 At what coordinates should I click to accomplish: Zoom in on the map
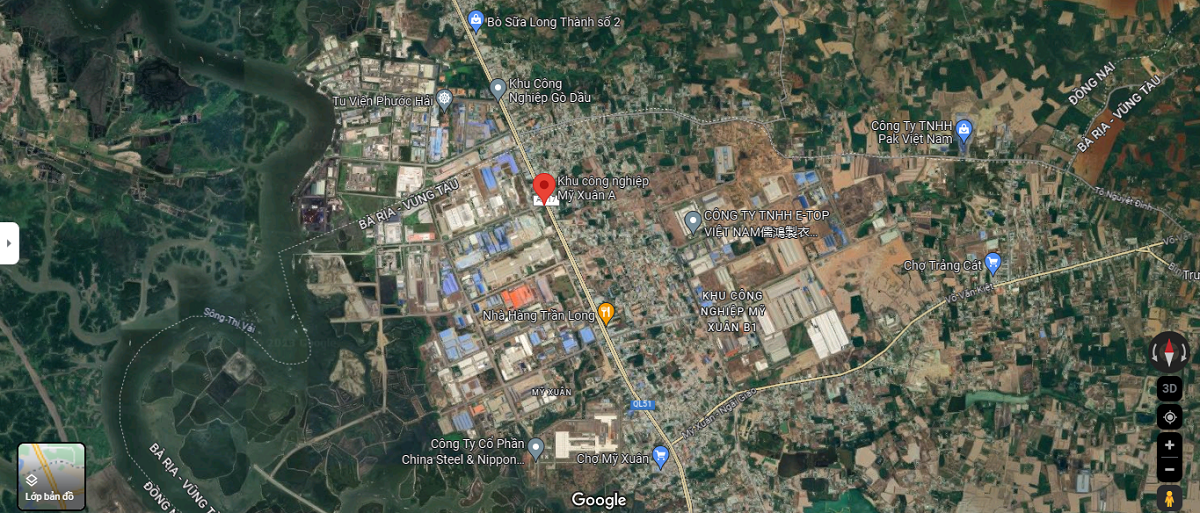click(1169, 445)
